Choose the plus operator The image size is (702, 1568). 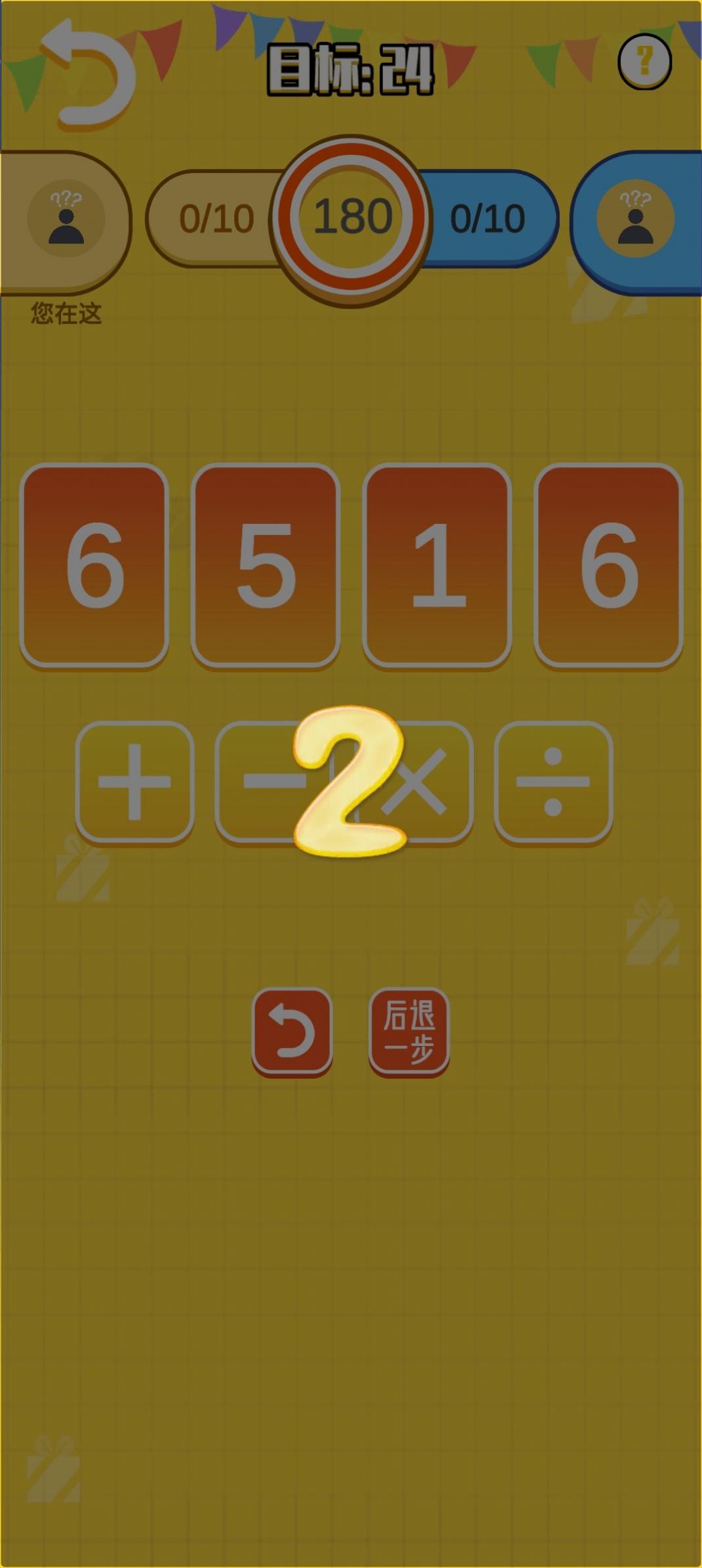click(x=135, y=782)
